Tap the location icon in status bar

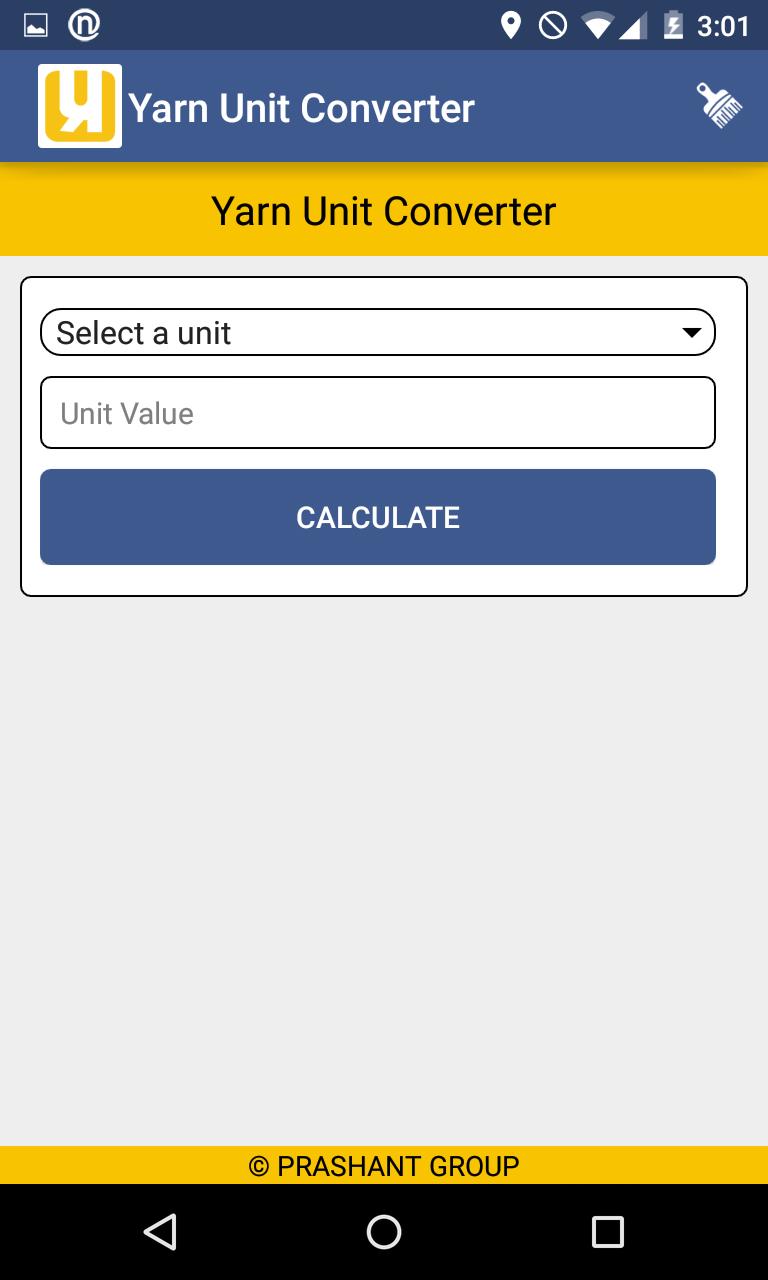pos(513,26)
